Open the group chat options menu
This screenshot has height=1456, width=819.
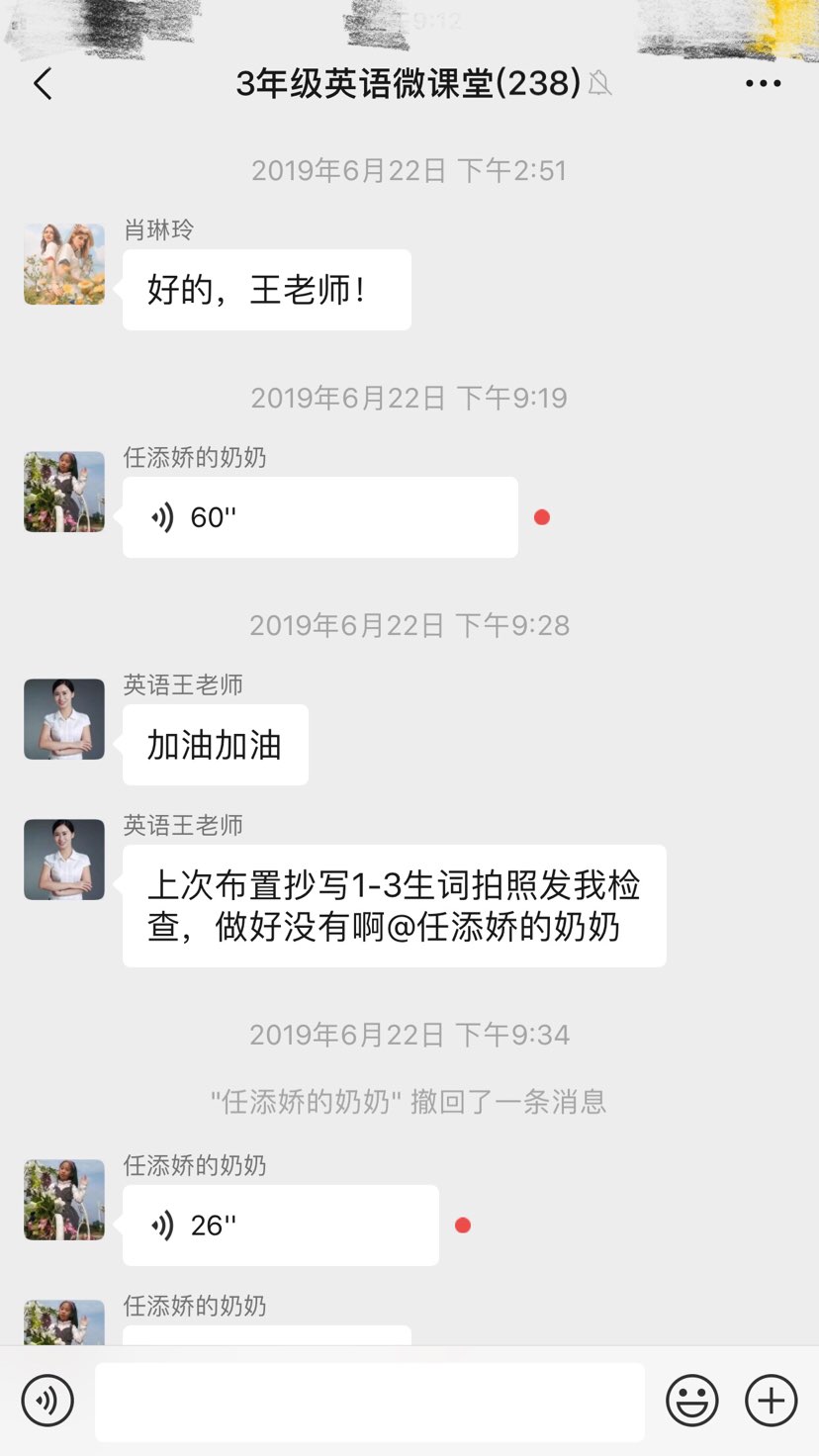pyautogui.click(x=763, y=84)
